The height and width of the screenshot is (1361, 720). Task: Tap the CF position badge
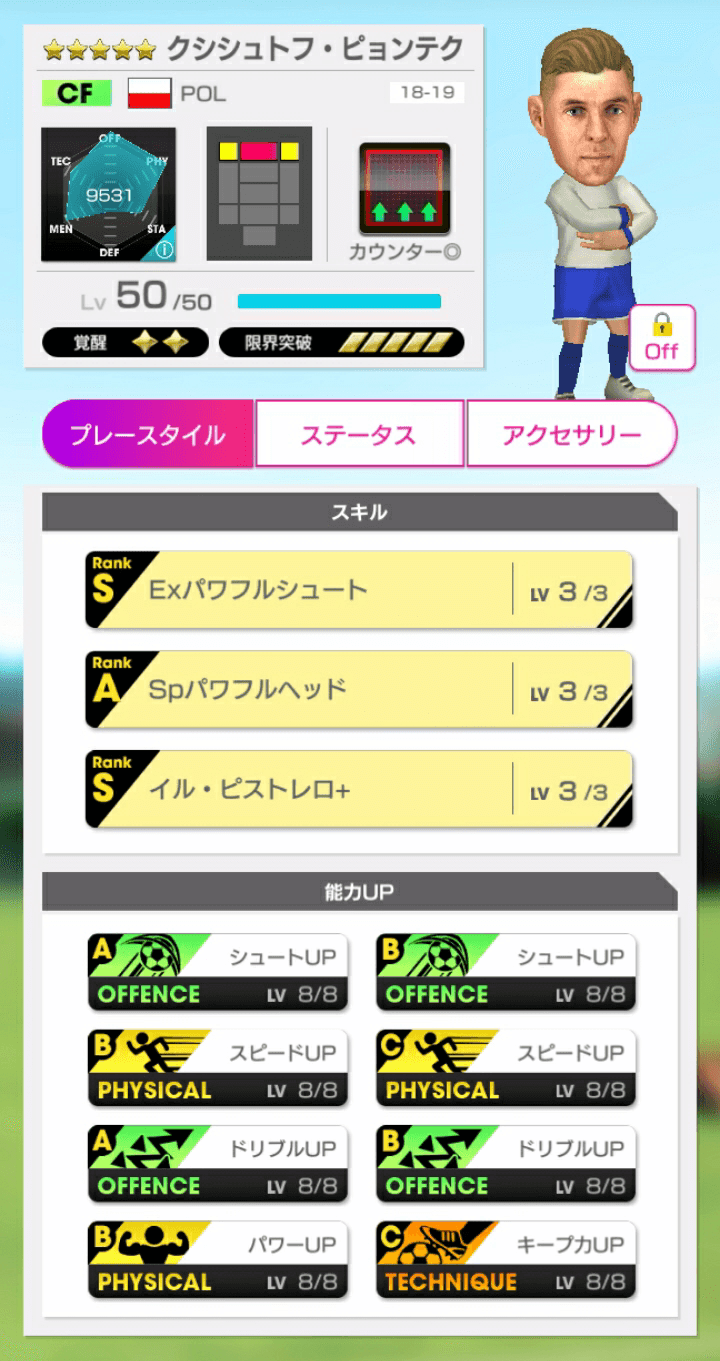[x=77, y=93]
